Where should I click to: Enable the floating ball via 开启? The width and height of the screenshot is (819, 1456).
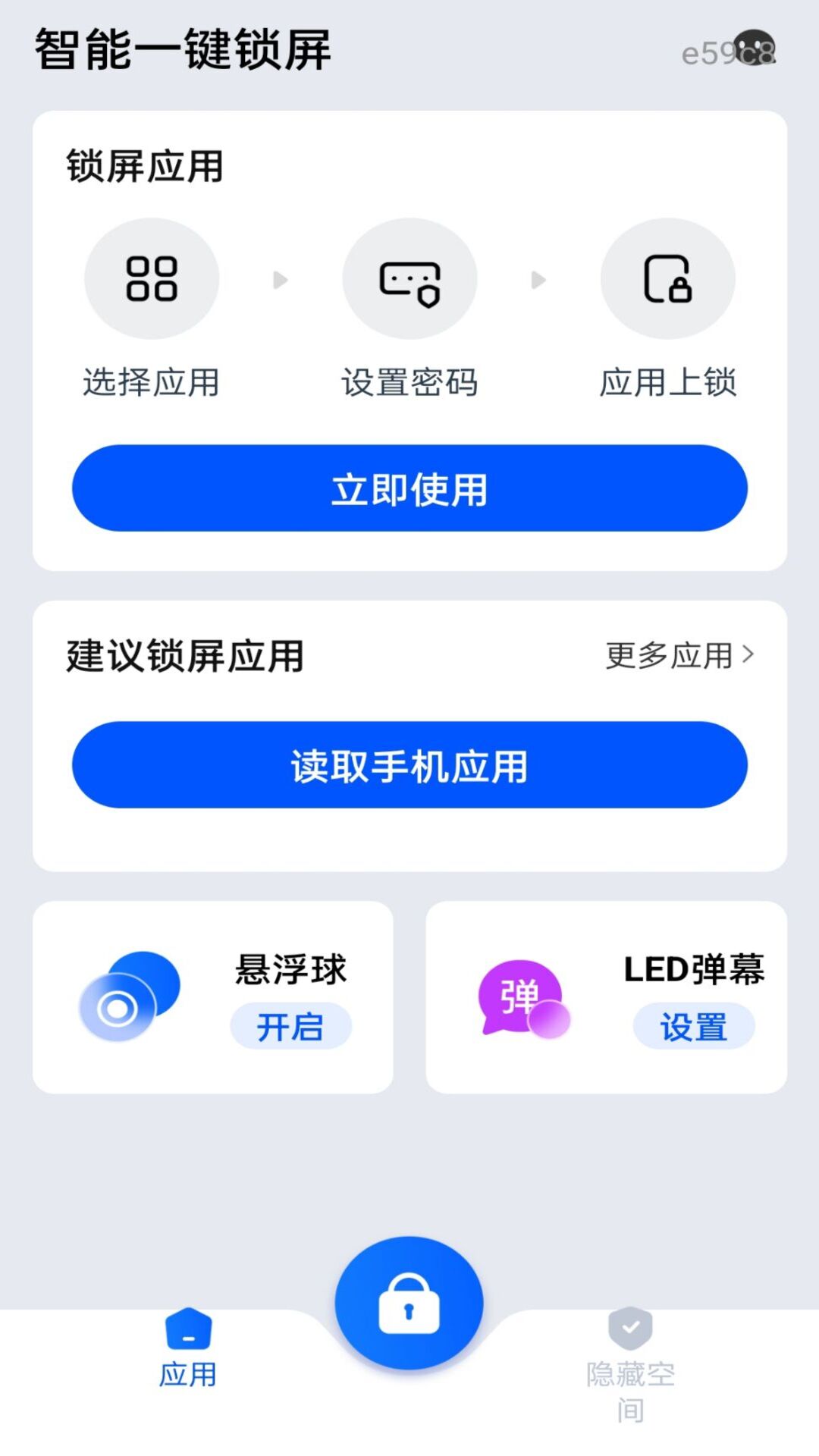pyautogui.click(x=292, y=1025)
